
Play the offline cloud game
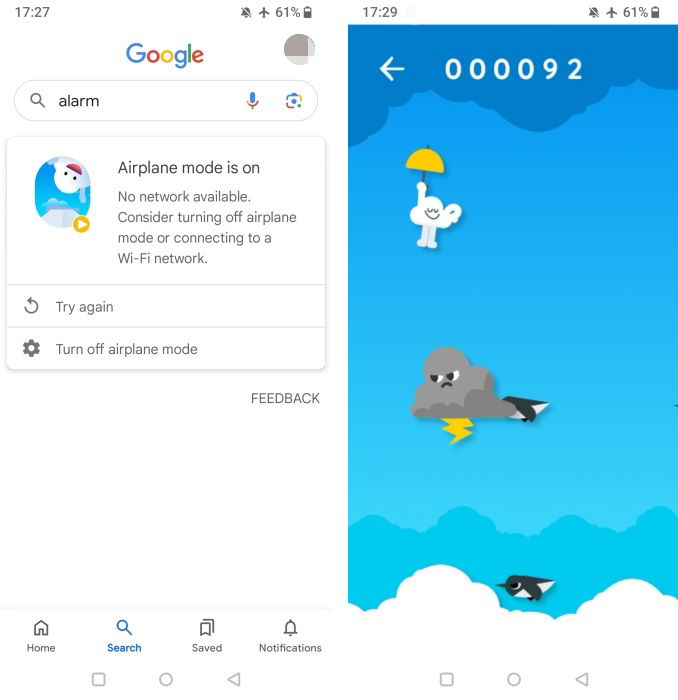pos(63,194)
